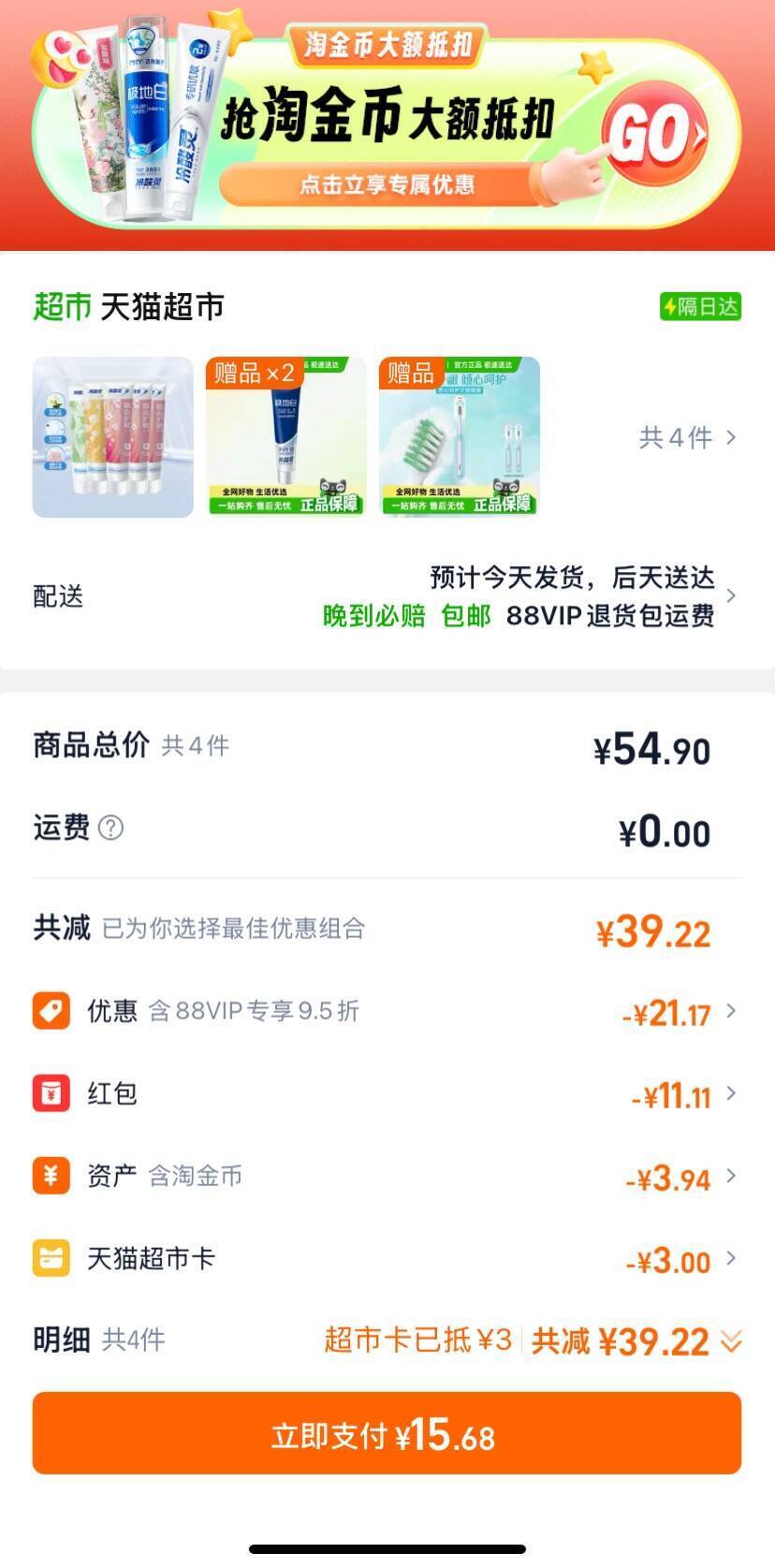Open the 天猫超市 store page

pyautogui.click(x=162, y=306)
